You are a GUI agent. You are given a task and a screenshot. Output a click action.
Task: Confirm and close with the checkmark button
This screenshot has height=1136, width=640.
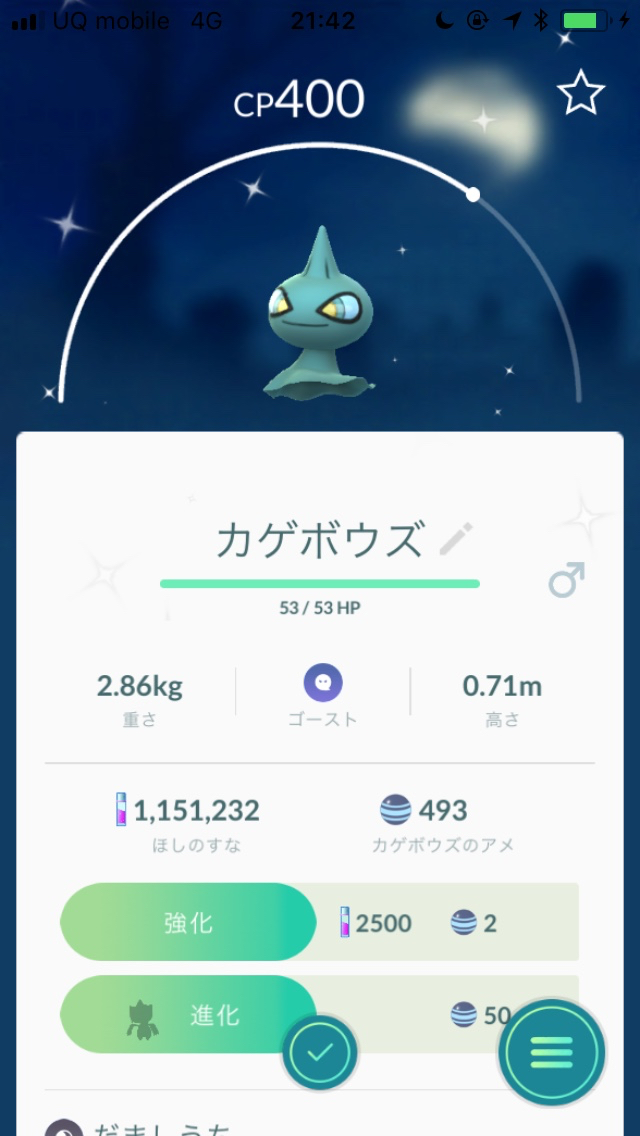(320, 1052)
